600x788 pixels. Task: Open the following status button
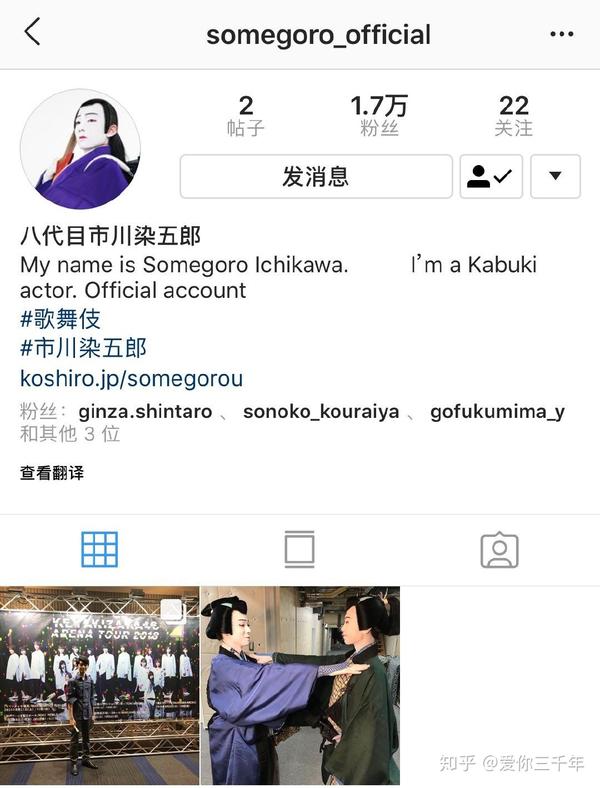pos(491,177)
